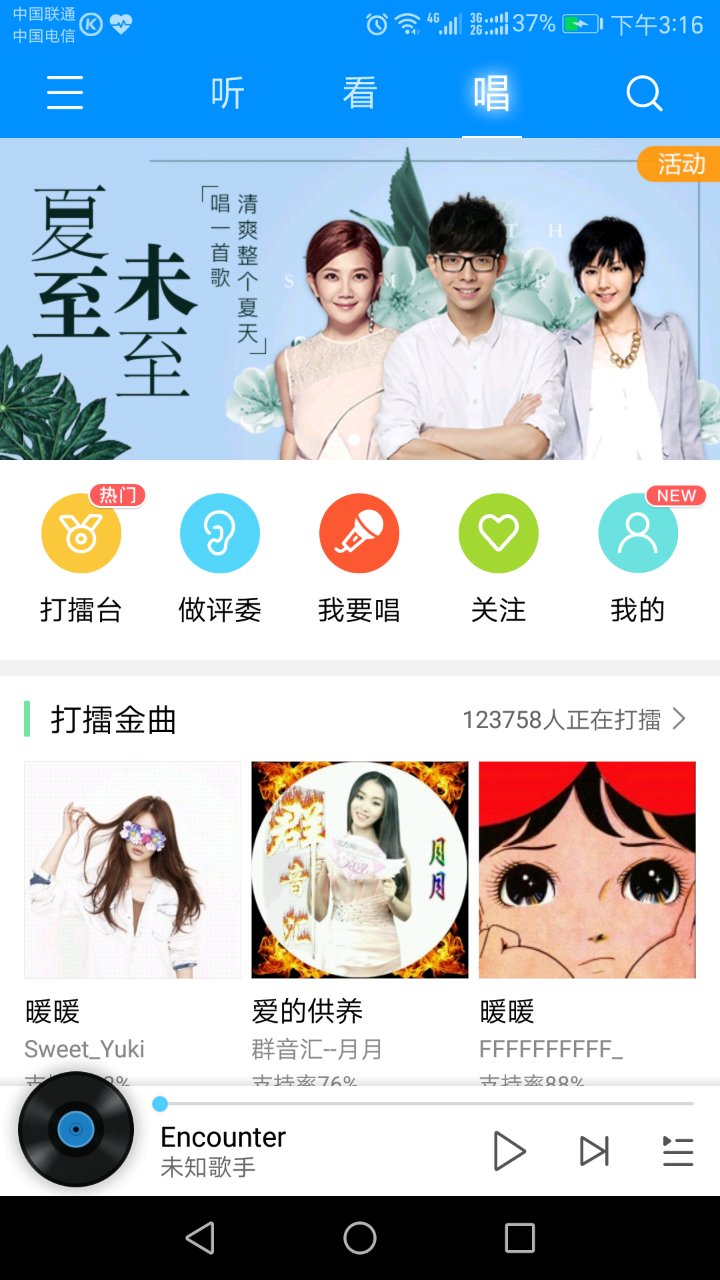Select Sweet_Yuki's 暖暖 cover image
Screen dimensions: 720x1280
[x=131, y=870]
